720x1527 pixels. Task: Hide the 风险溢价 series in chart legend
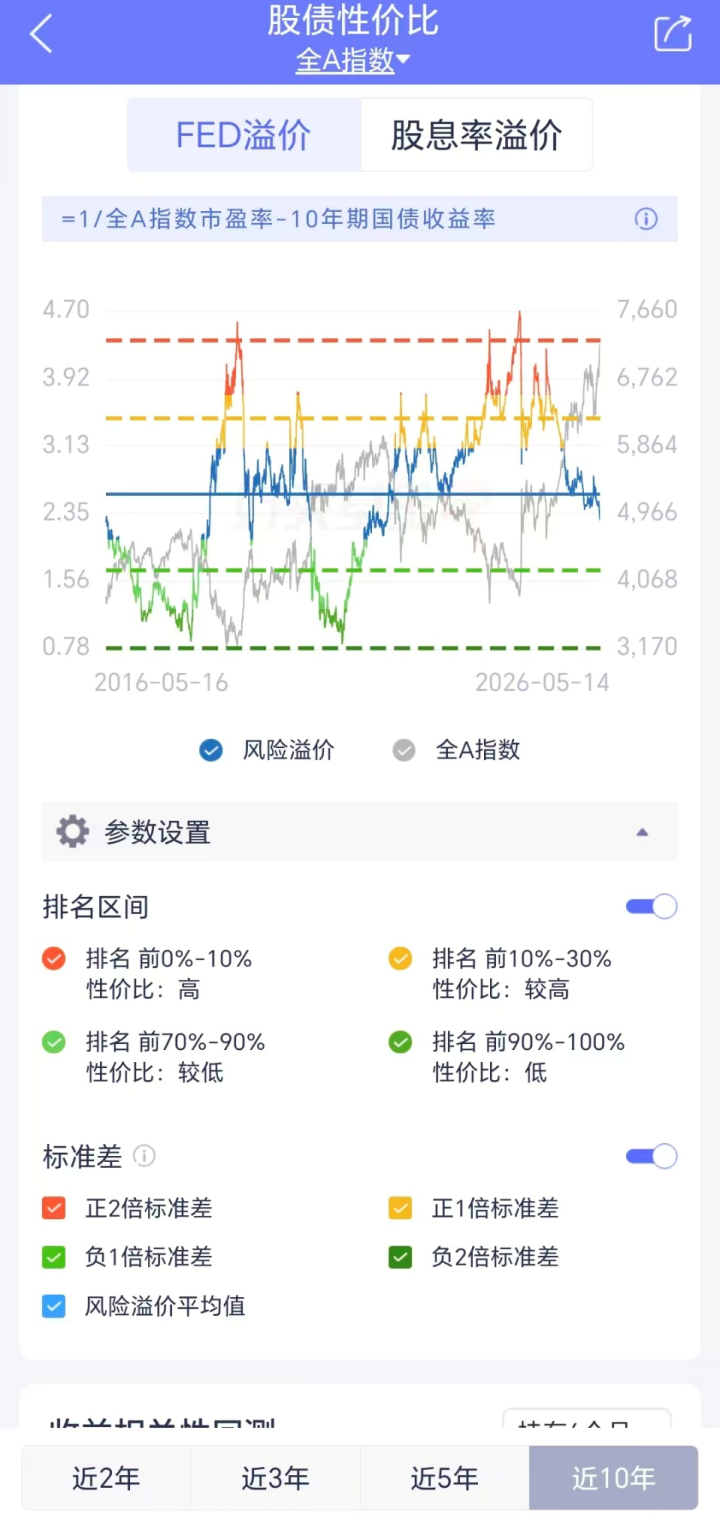tap(266, 750)
